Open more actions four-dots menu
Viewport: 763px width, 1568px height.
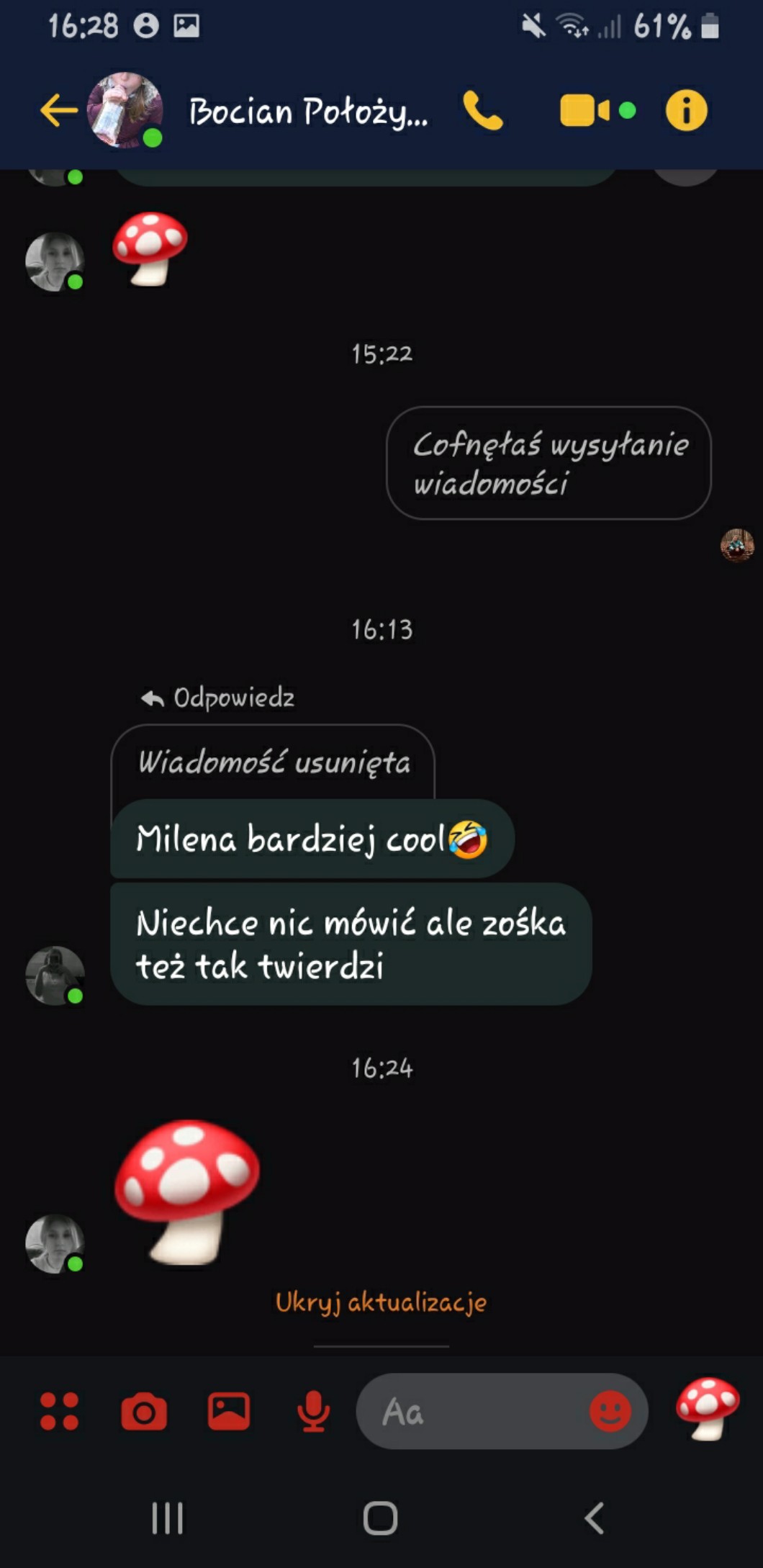[59, 1411]
